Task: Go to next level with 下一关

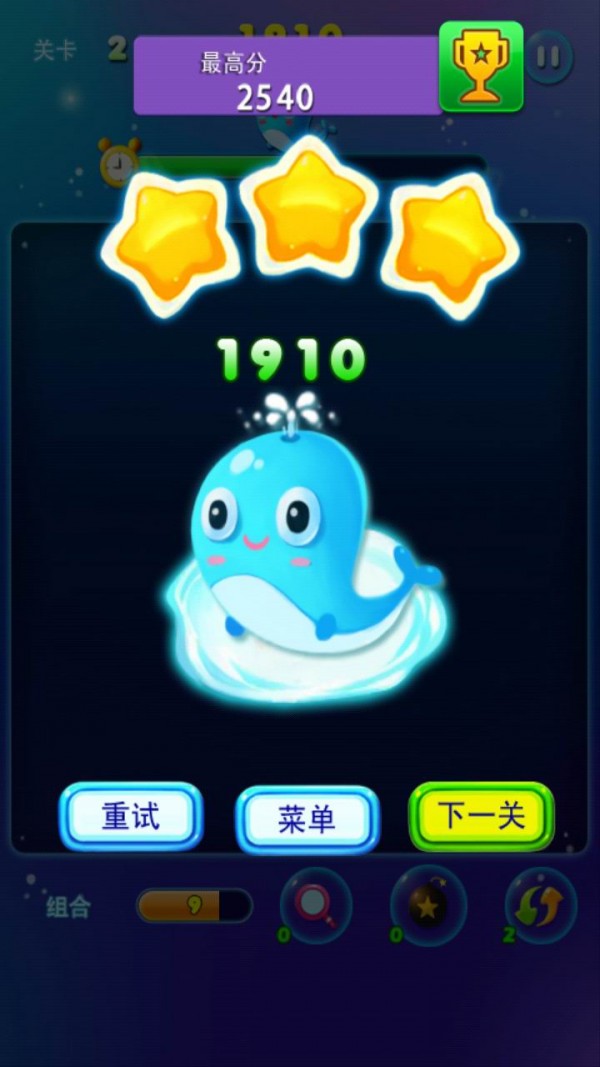Action: 481,816
